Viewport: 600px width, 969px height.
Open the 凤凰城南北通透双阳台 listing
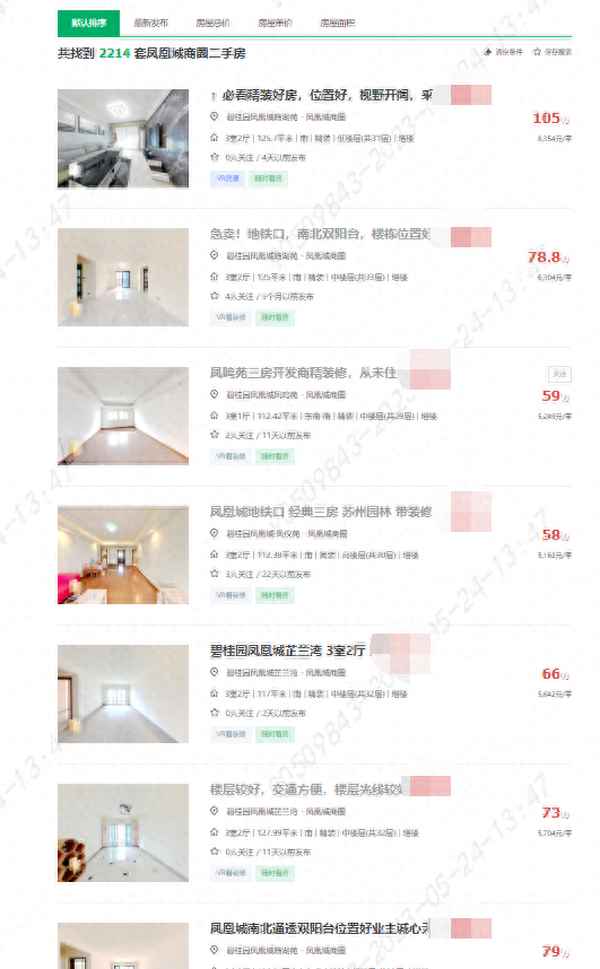point(318,928)
